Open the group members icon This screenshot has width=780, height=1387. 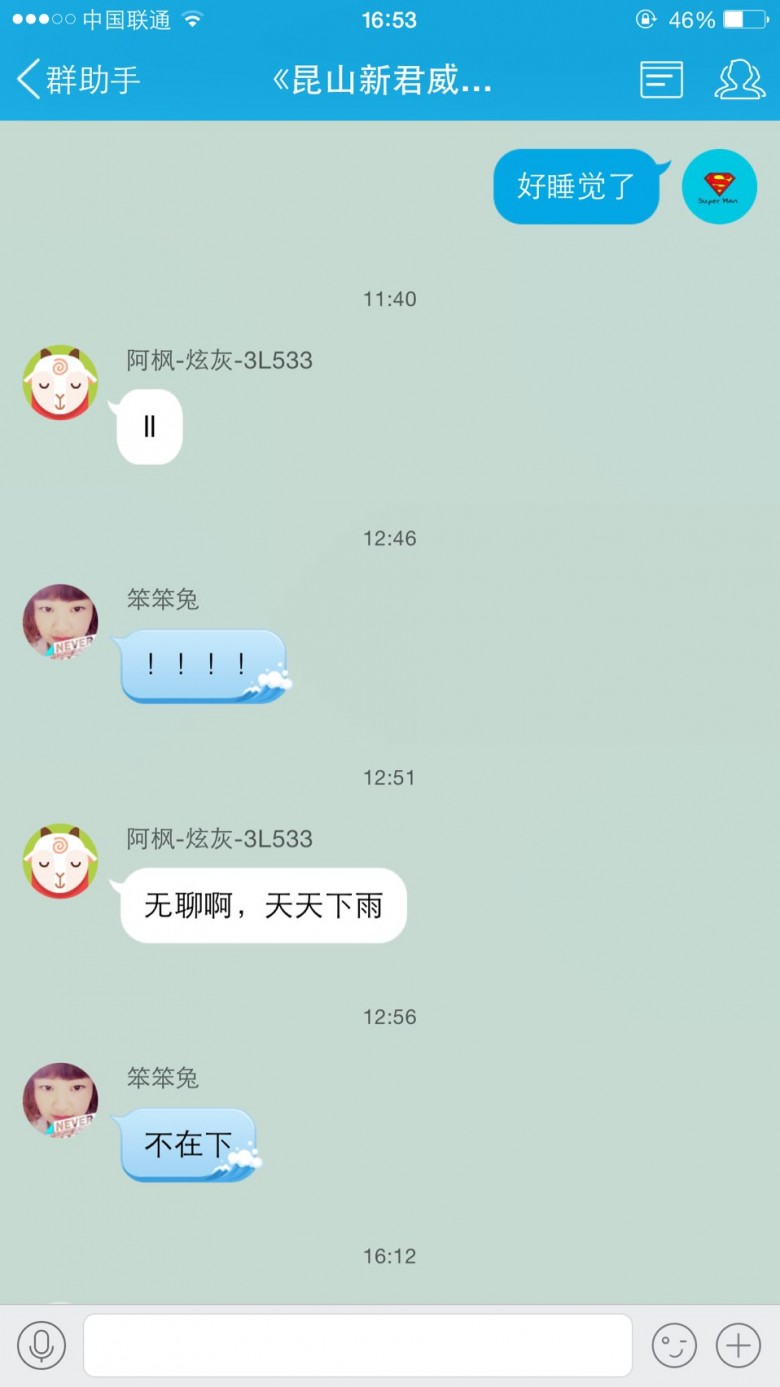739,80
